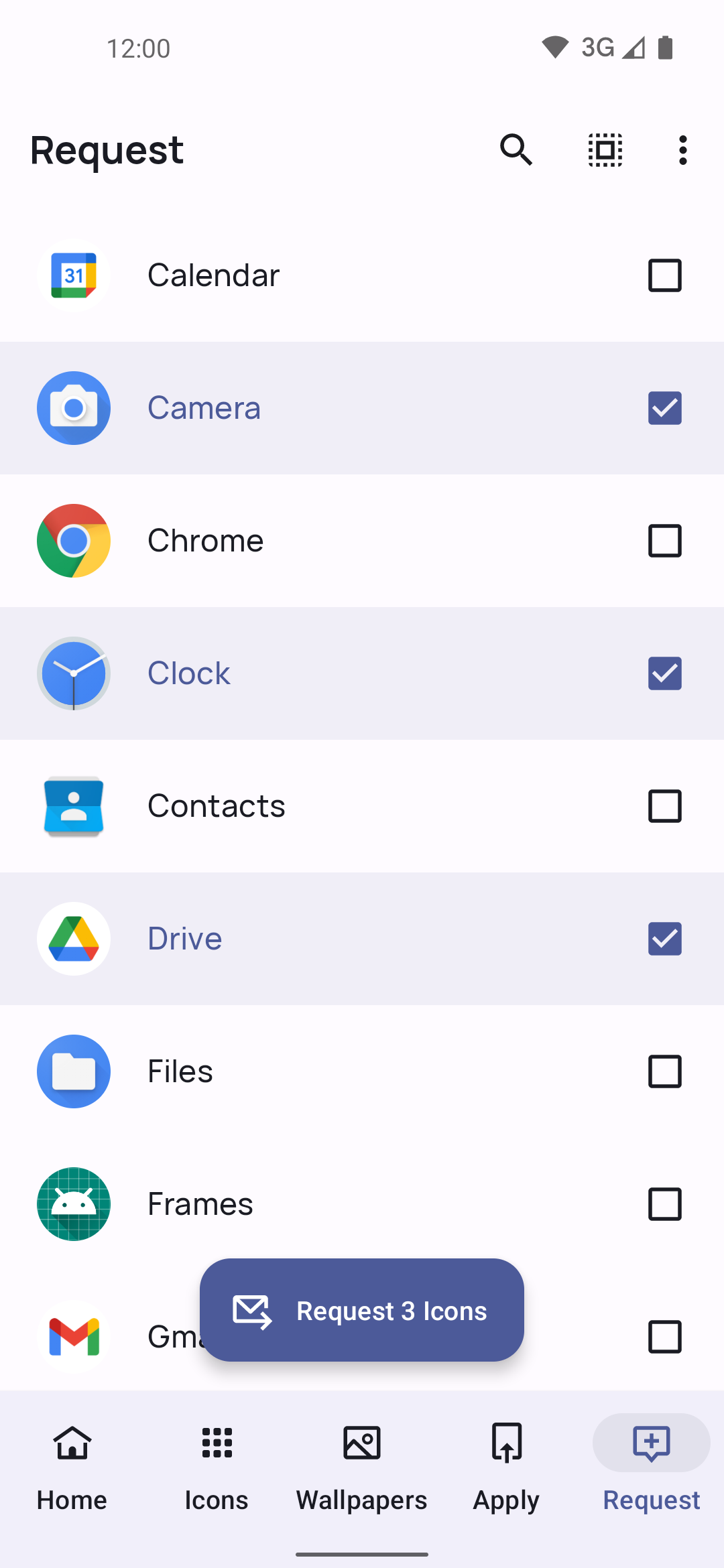Viewport: 724px width, 1568px height.
Task: Check the Calendar checkbox
Action: point(664,275)
